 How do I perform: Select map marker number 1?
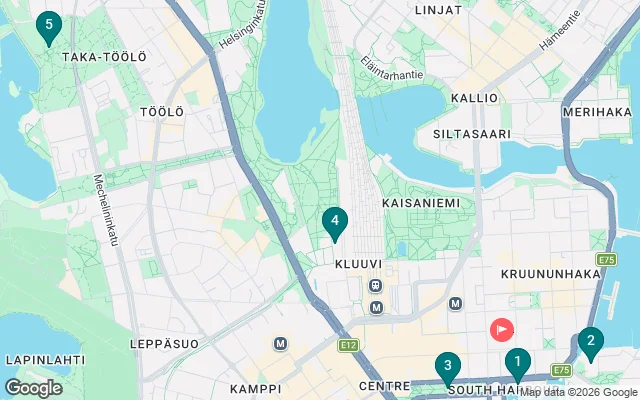coord(517,363)
